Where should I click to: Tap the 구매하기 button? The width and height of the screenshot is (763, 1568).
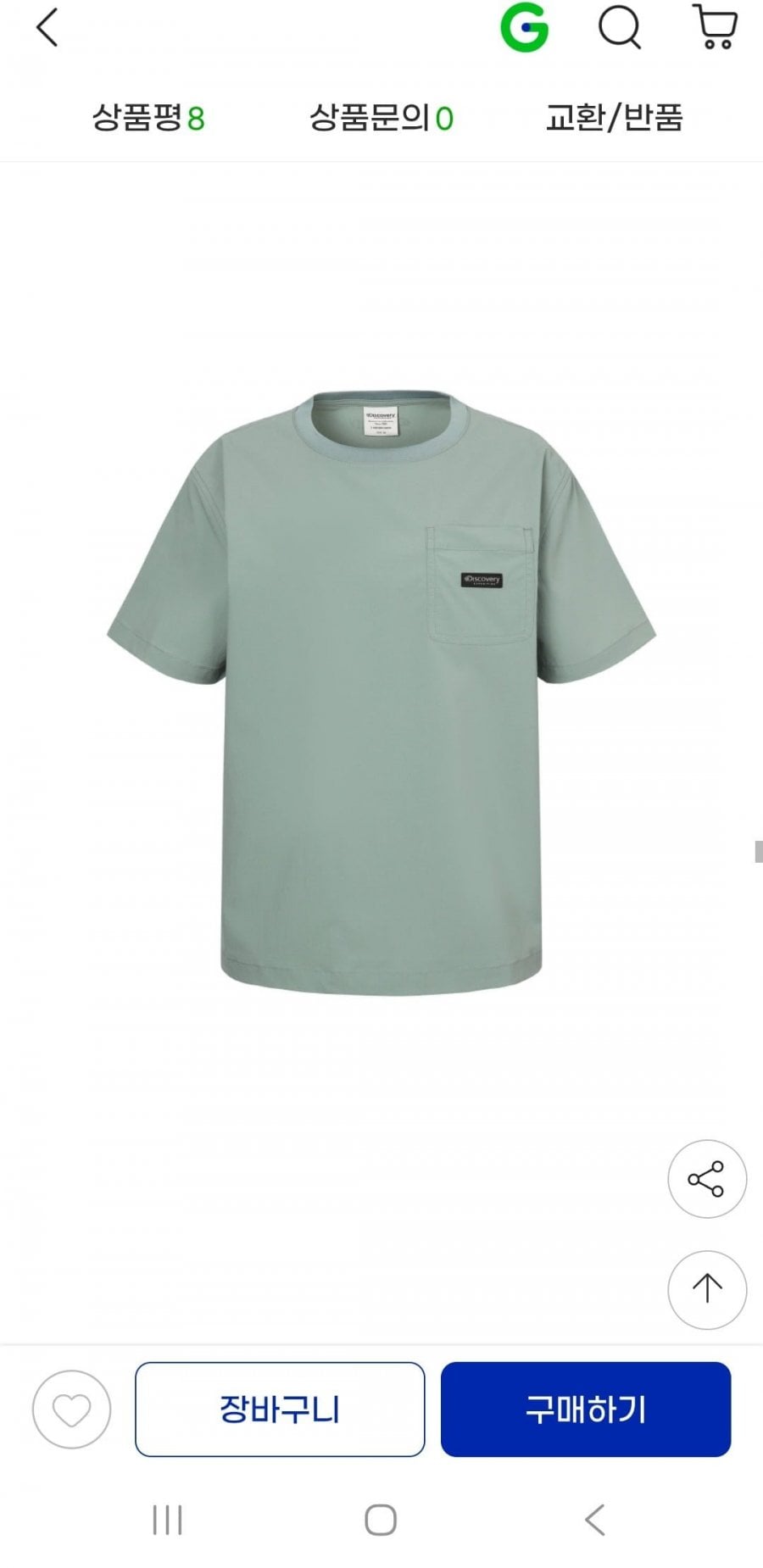click(586, 1410)
